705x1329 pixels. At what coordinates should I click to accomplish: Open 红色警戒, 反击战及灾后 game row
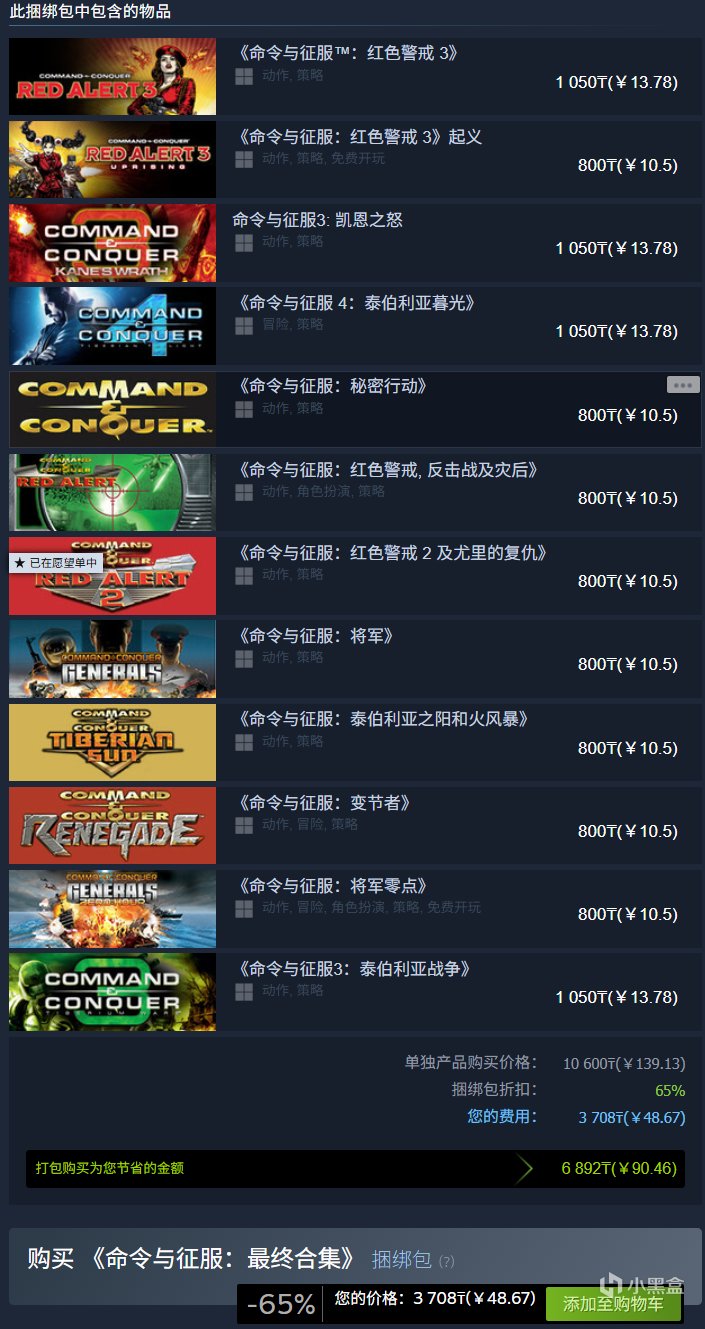[x=388, y=470]
